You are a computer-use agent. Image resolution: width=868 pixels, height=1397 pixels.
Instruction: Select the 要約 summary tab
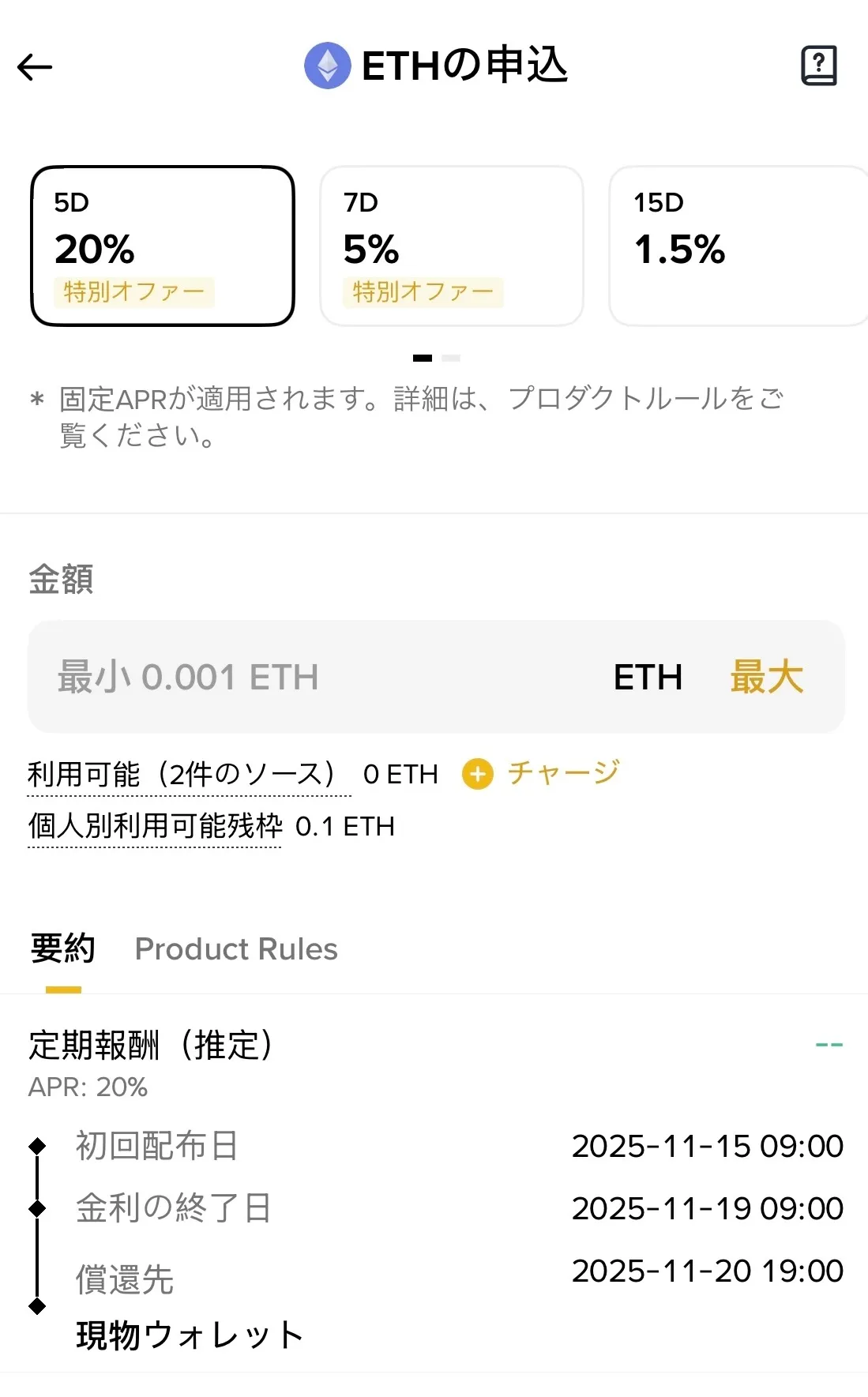coord(62,948)
